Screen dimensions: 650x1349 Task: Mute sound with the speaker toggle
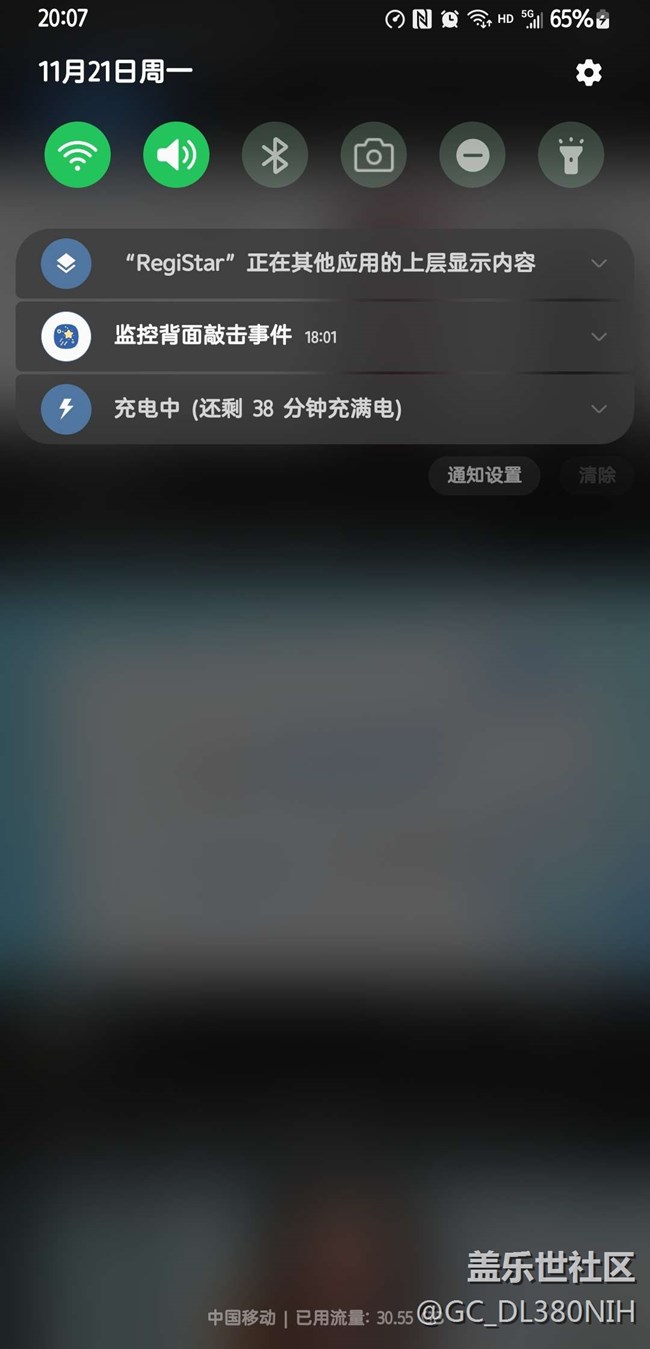tap(176, 155)
